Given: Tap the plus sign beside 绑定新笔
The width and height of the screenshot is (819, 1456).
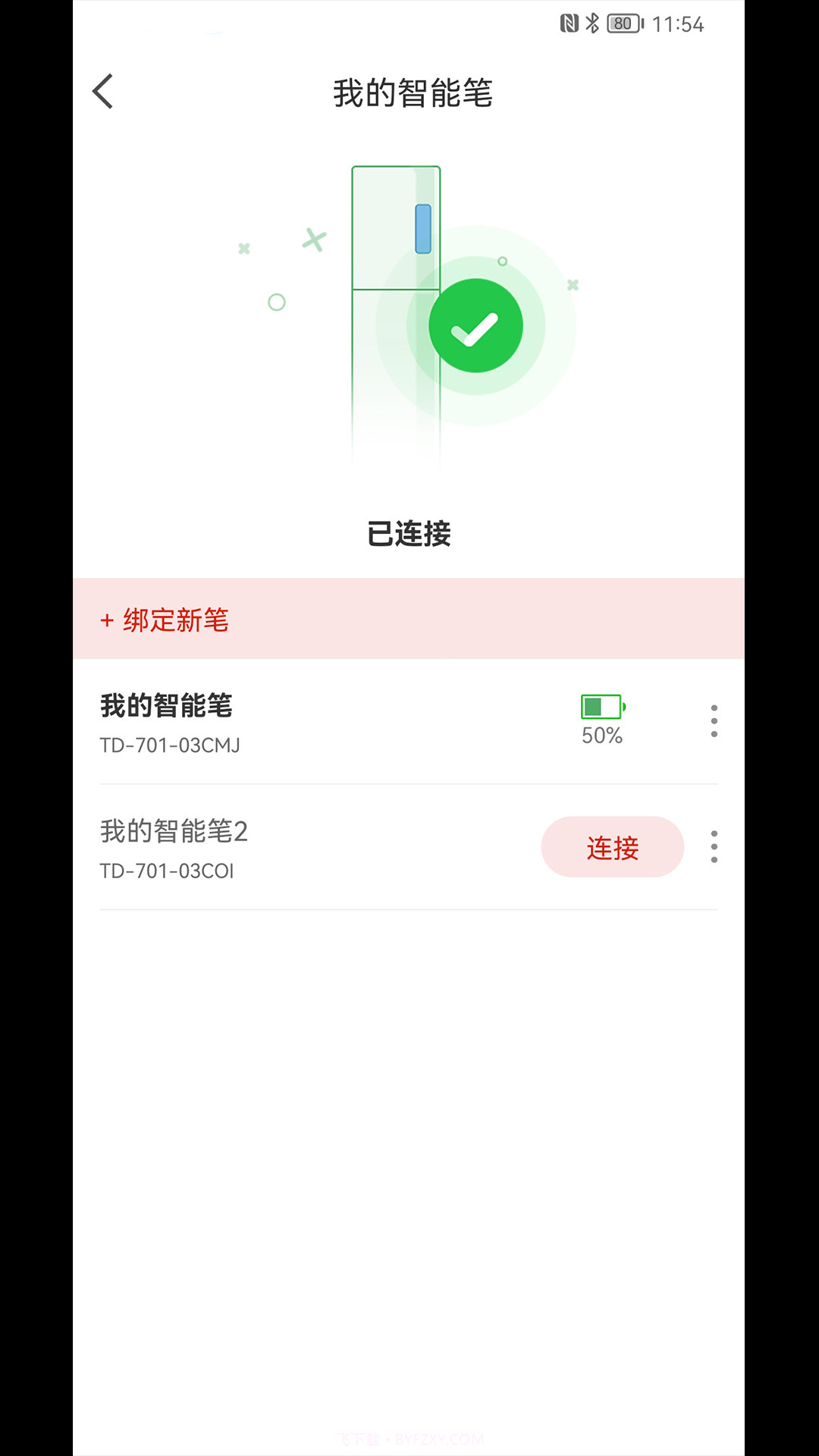Looking at the screenshot, I should [107, 621].
